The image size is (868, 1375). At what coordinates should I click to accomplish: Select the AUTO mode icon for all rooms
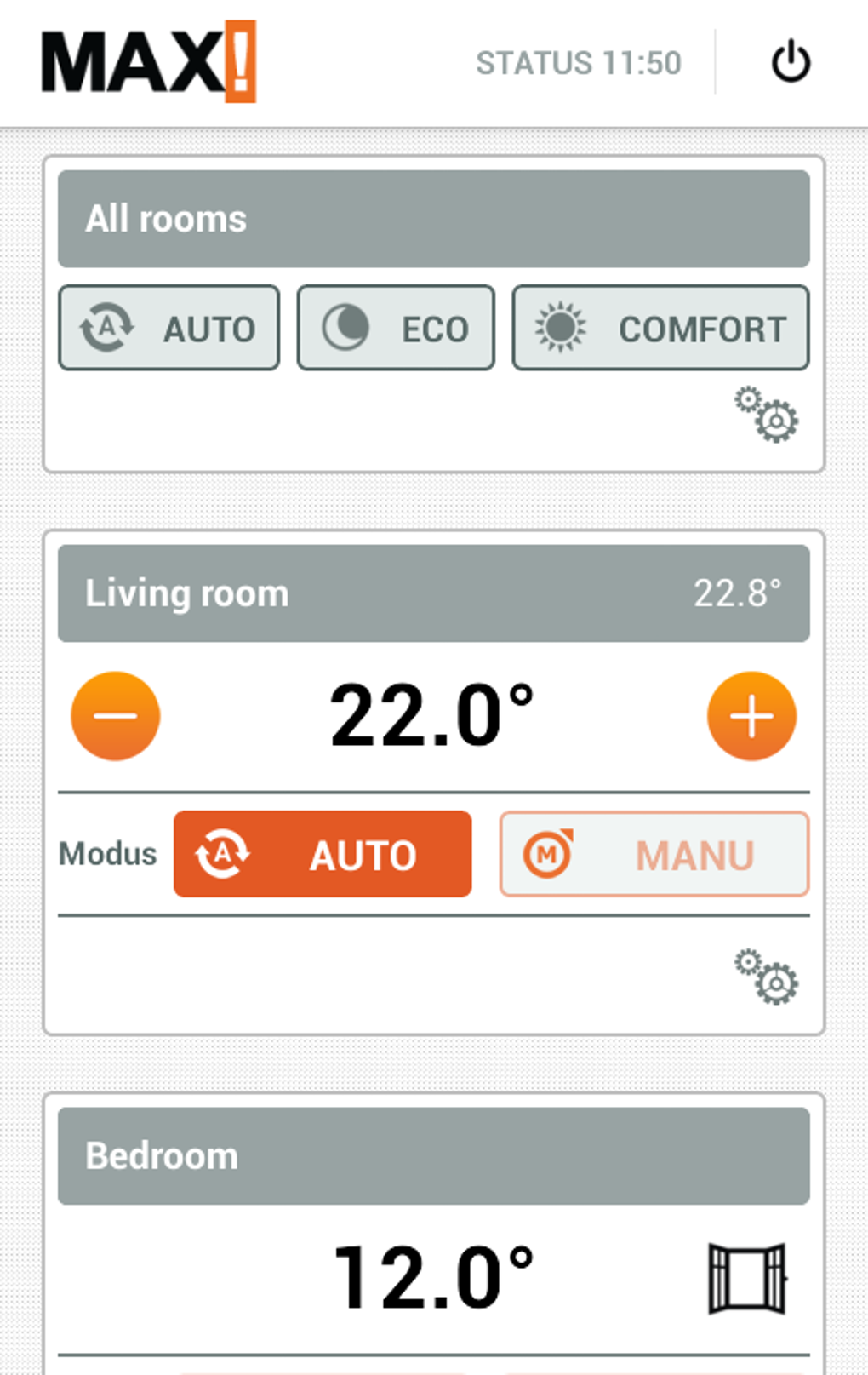[x=106, y=328]
